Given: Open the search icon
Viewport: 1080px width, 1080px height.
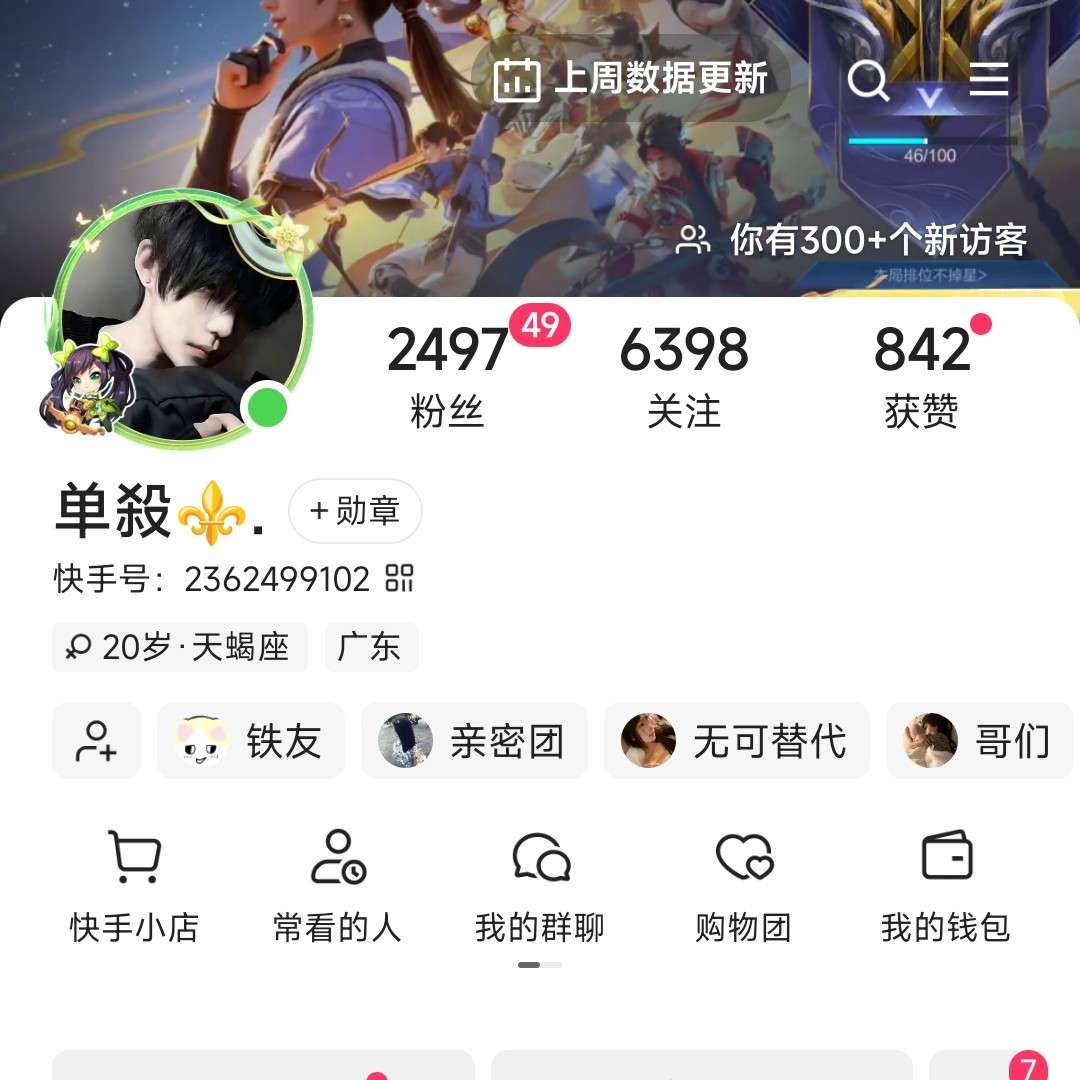Looking at the screenshot, I should [868, 80].
